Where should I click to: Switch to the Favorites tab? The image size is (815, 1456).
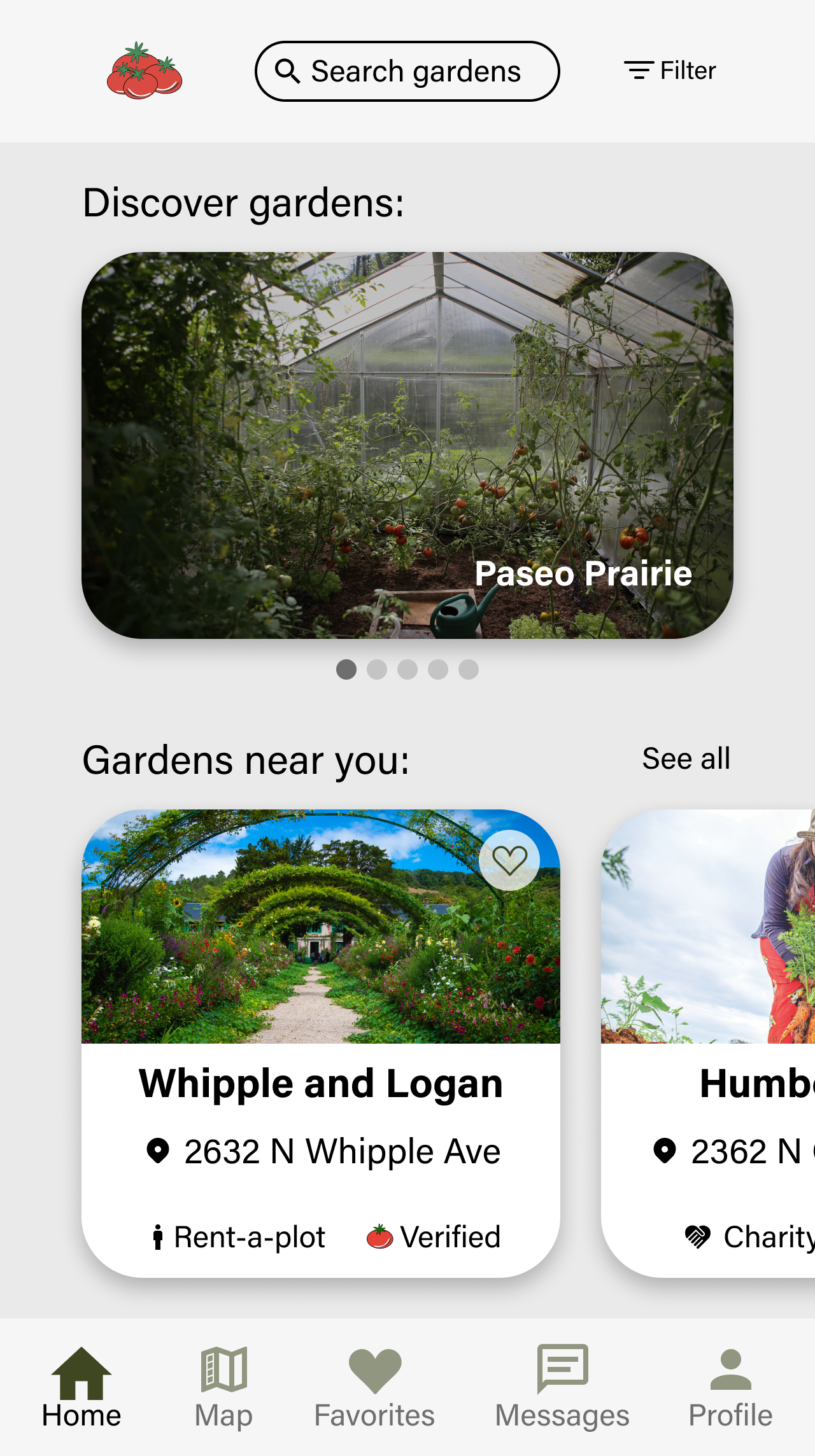[x=374, y=1389]
